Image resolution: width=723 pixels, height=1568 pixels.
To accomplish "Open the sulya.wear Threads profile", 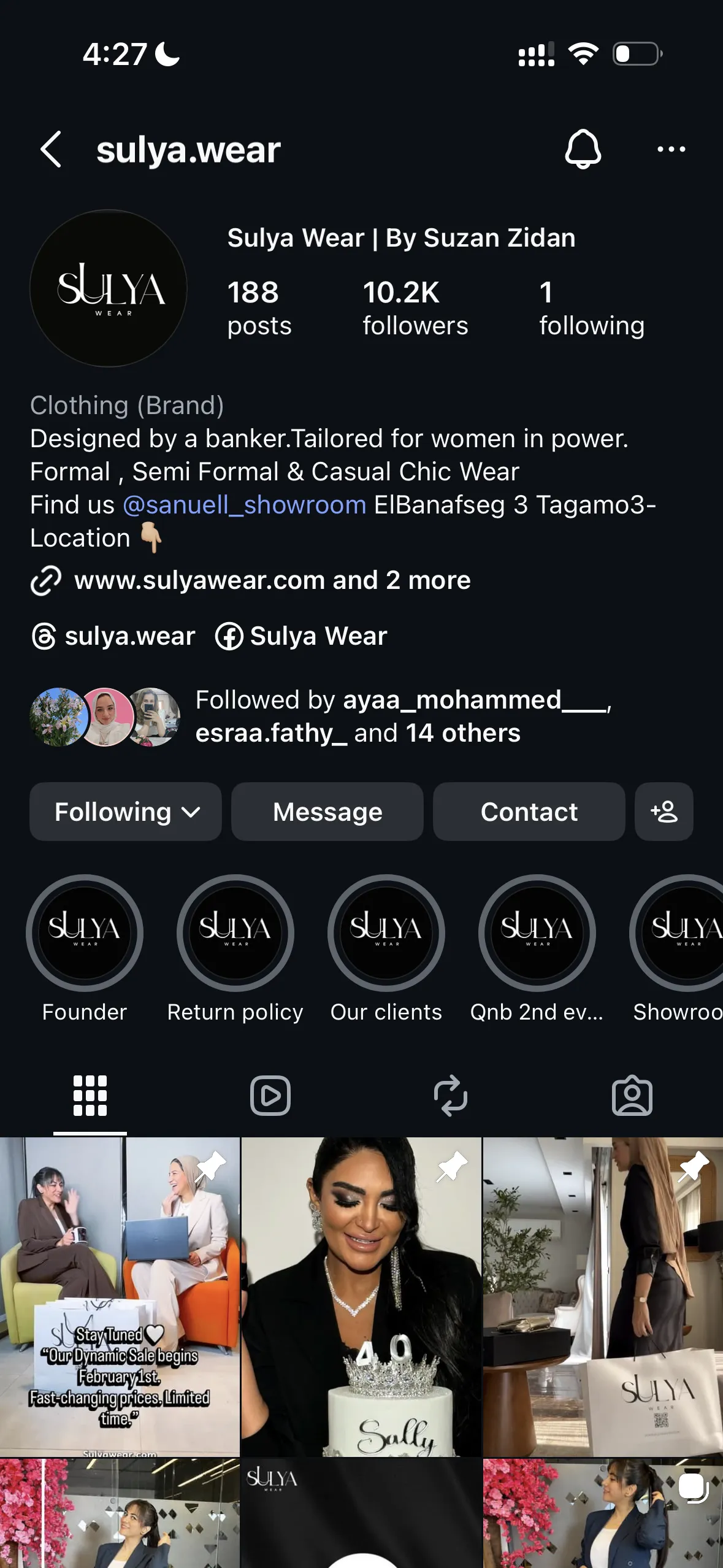I will click(113, 636).
